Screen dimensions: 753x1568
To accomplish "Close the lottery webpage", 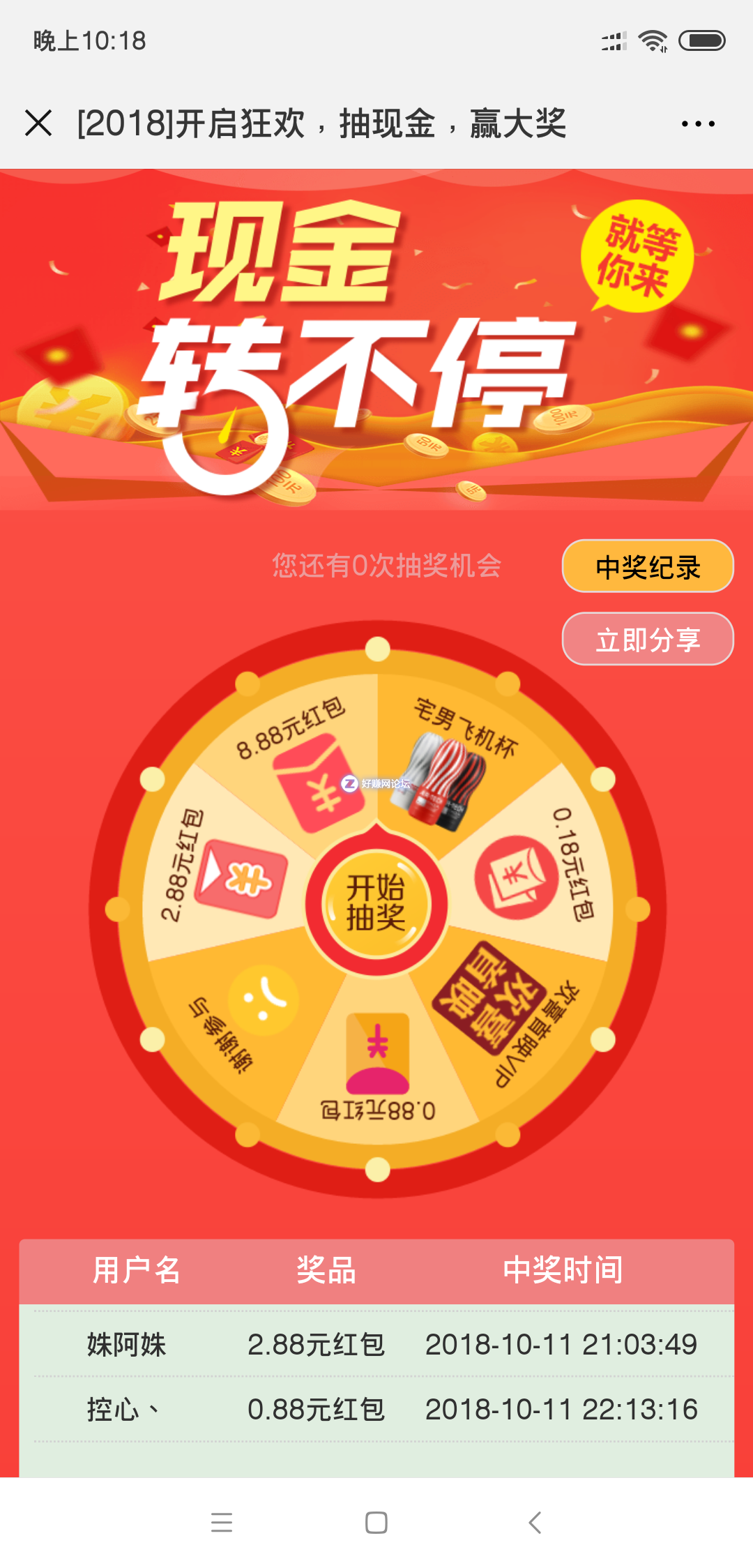I will [38, 123].
